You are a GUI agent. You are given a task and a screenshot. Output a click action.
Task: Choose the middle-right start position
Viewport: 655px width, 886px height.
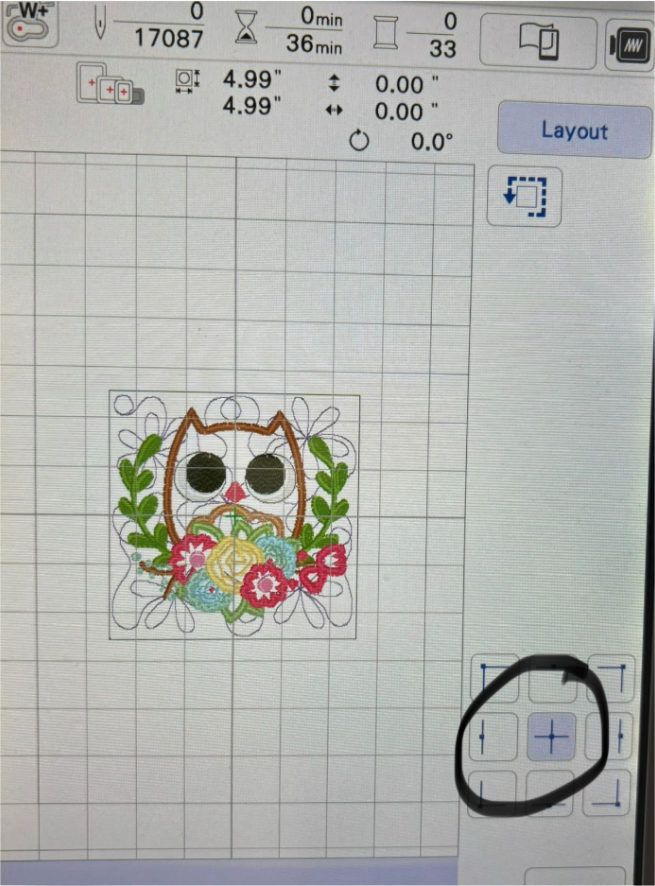click(x=611, y=737)
